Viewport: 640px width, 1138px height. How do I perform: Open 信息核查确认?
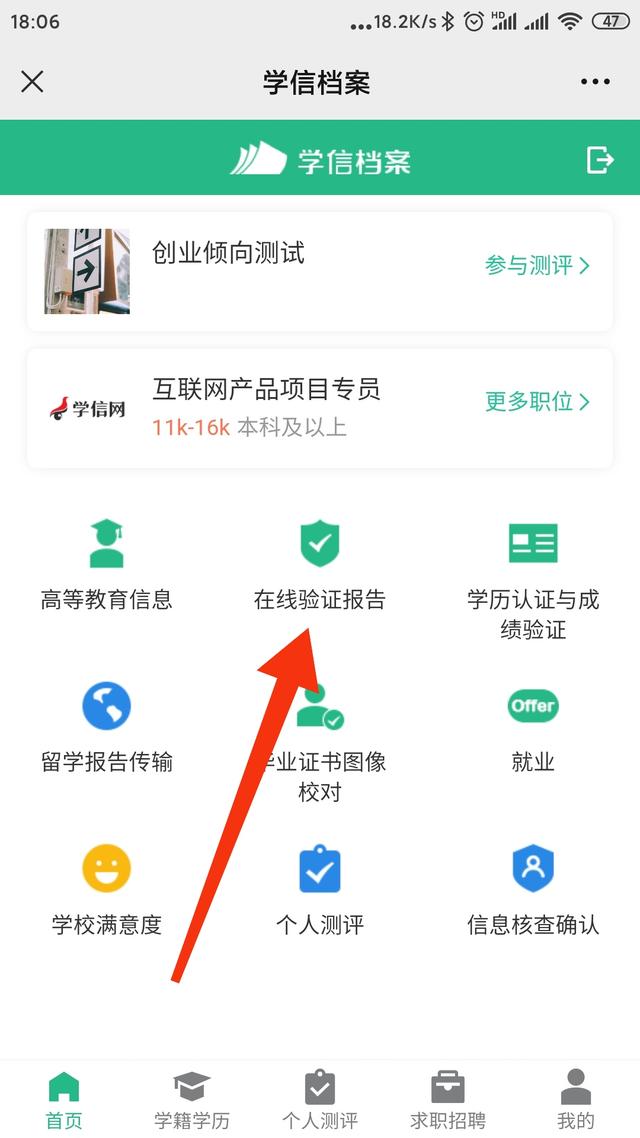533,890
